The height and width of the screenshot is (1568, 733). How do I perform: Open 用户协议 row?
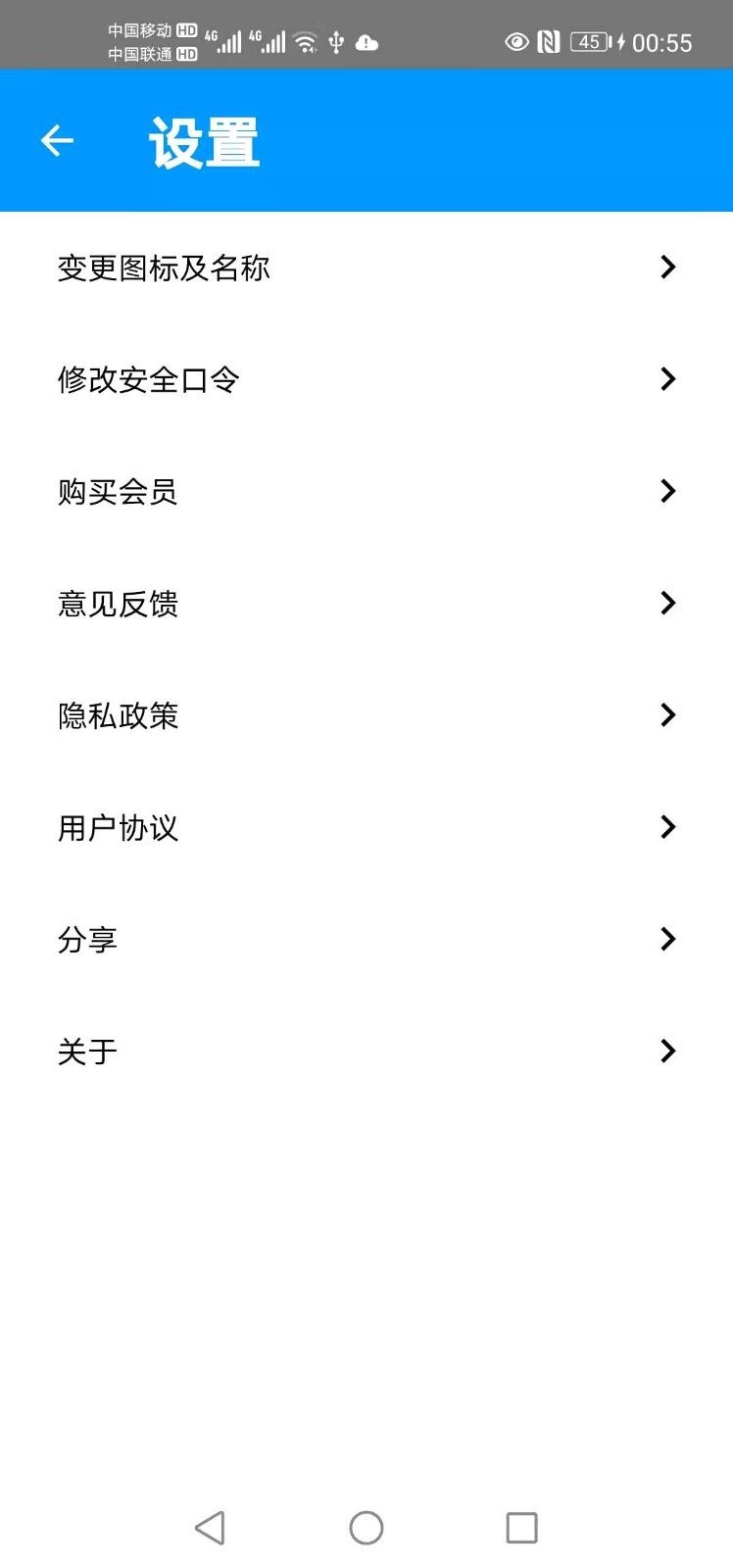point(366,827)
